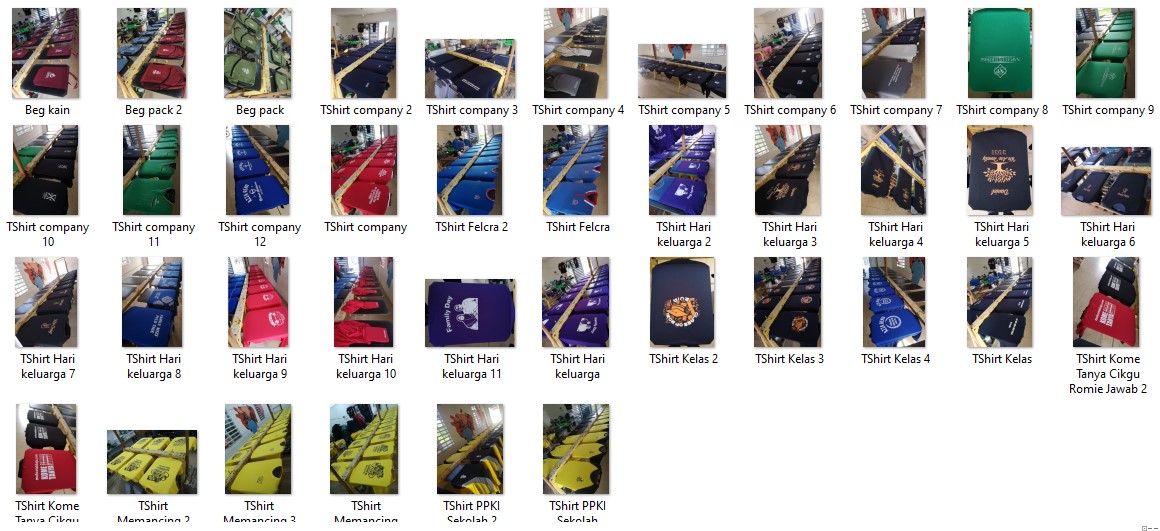Select TShirt Hari keluarga 5 file

tap(1001, 170)
